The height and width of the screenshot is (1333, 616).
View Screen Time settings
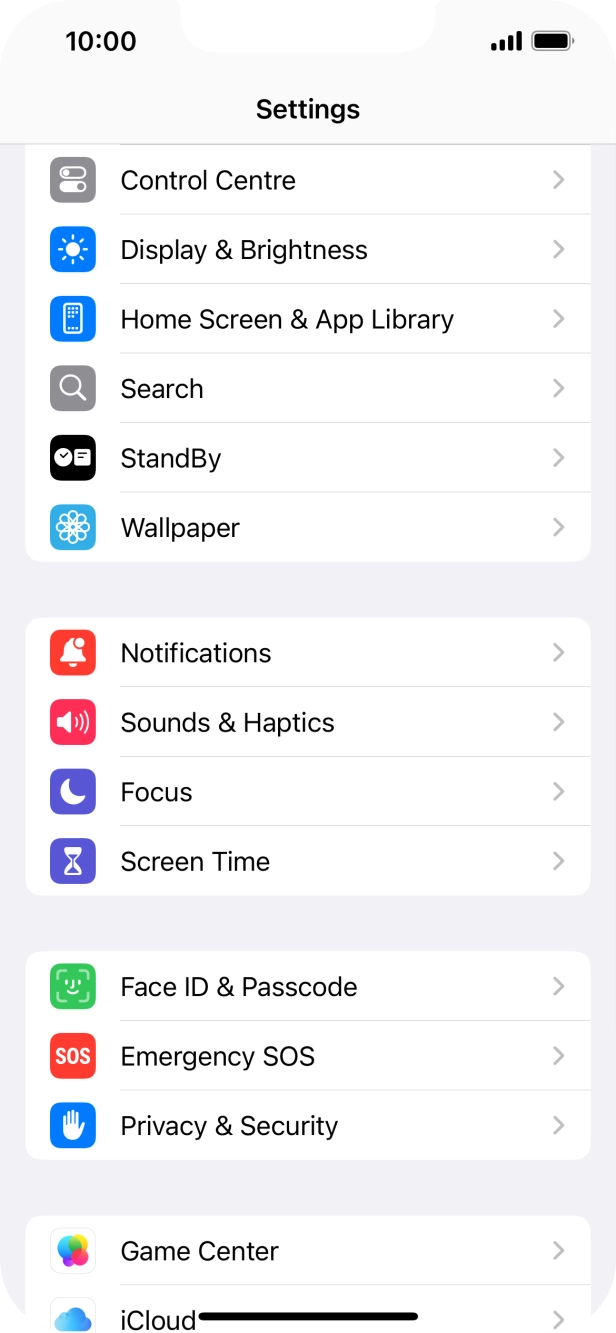(307, 862)
